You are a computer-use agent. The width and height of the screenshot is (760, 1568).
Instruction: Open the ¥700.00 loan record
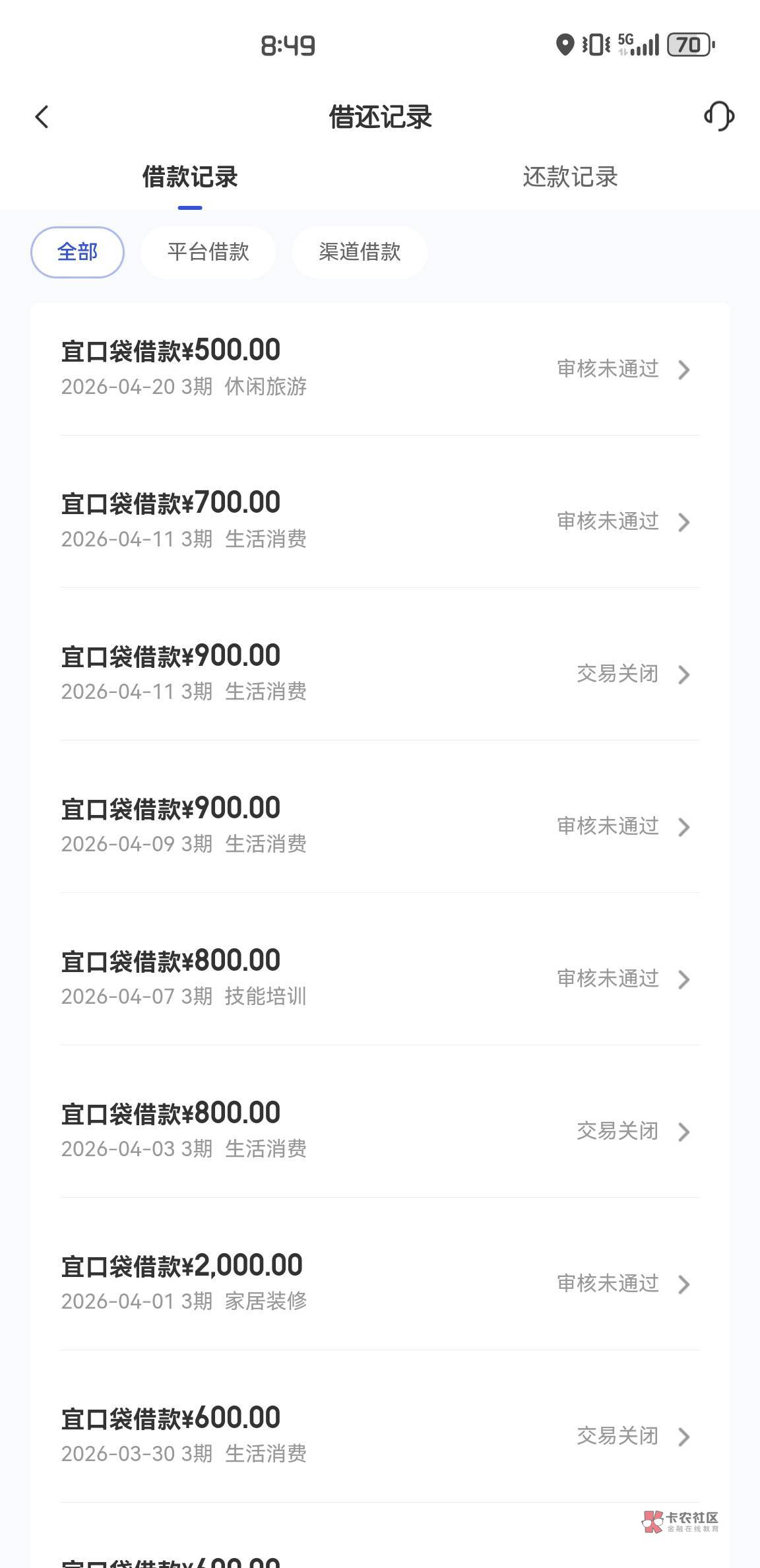point(380,520)
